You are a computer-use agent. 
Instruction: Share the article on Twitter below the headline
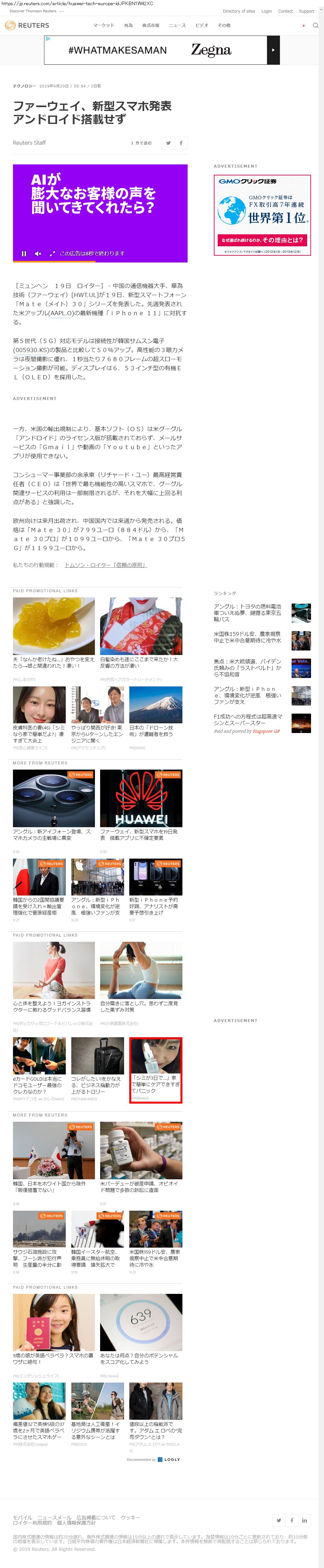pos(168,143)
